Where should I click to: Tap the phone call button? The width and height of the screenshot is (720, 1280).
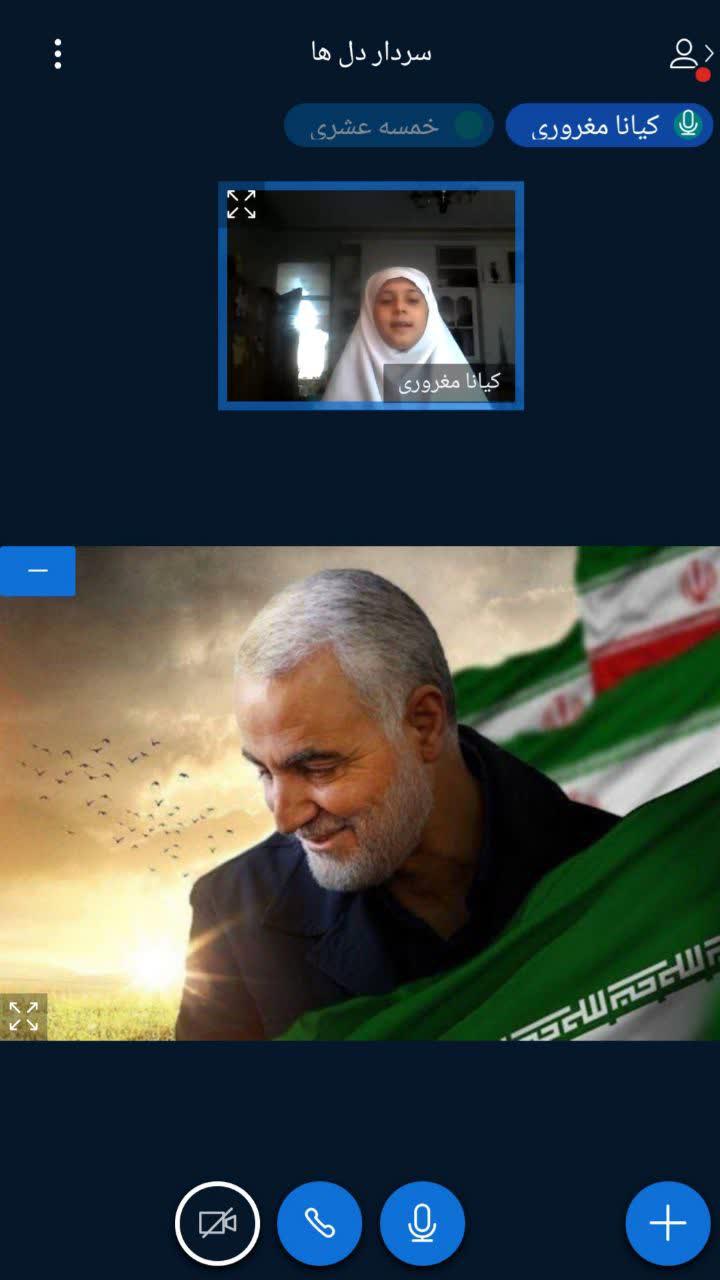(320, 1223)
